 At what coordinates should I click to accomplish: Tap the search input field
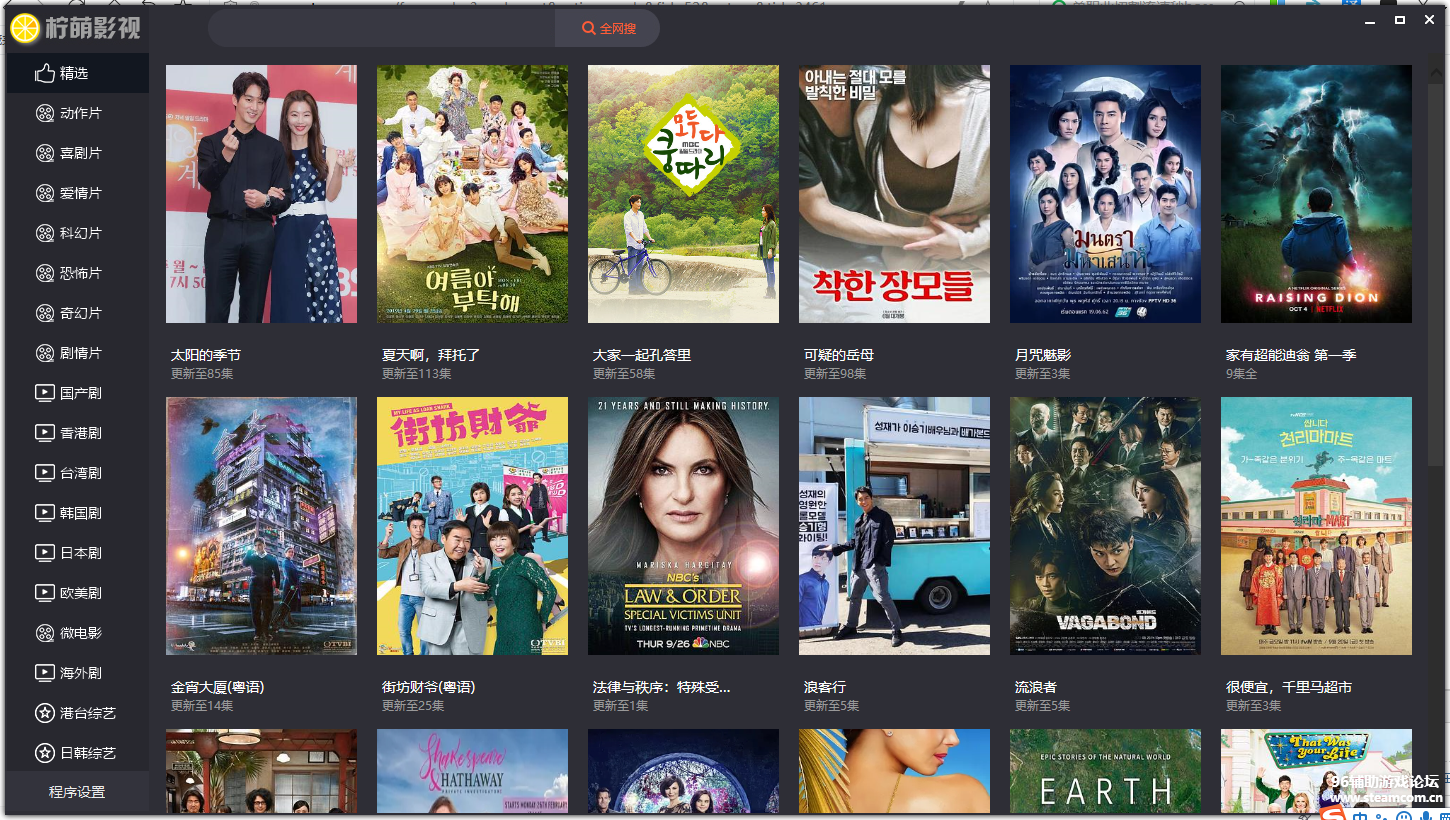[x=382, y=28]
